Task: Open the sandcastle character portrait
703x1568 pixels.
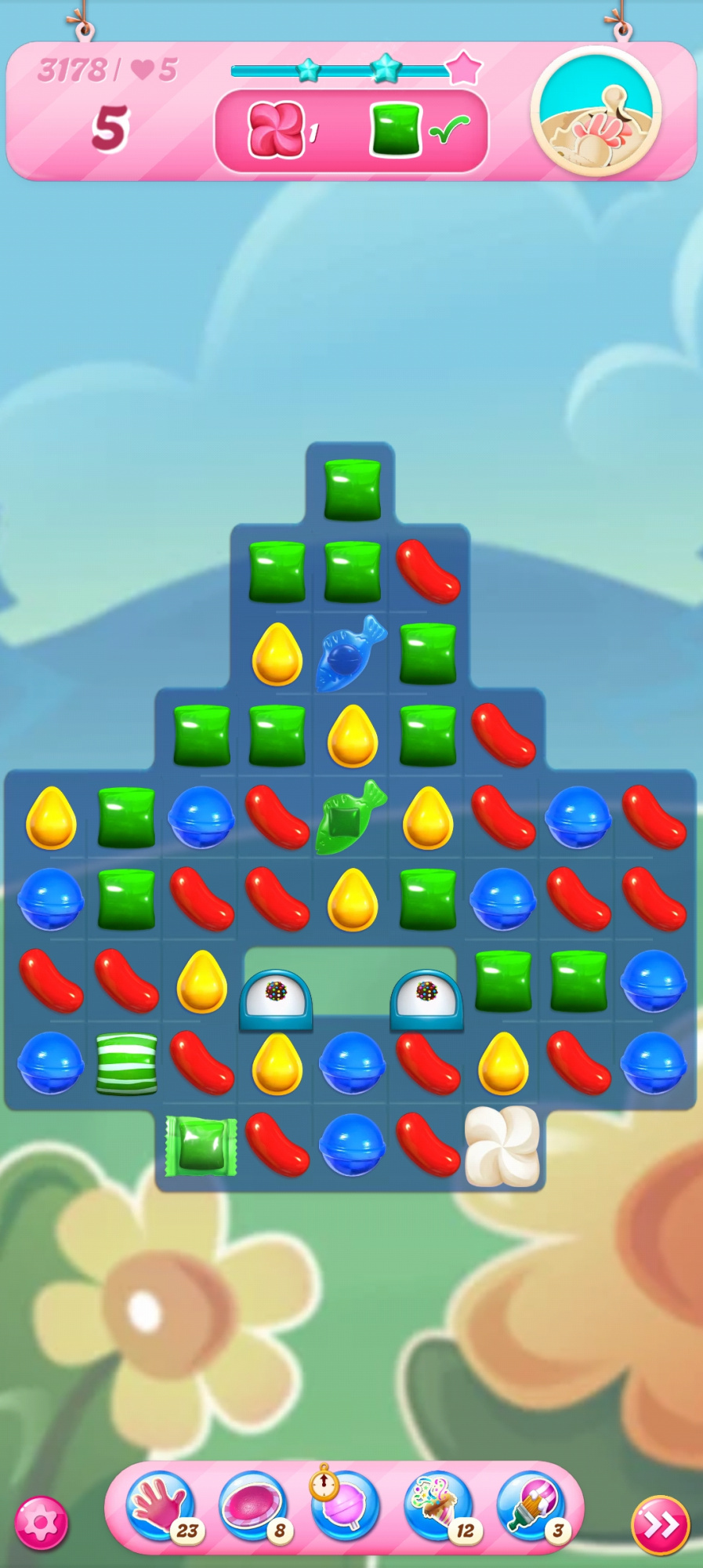Action: pos(596,111)
